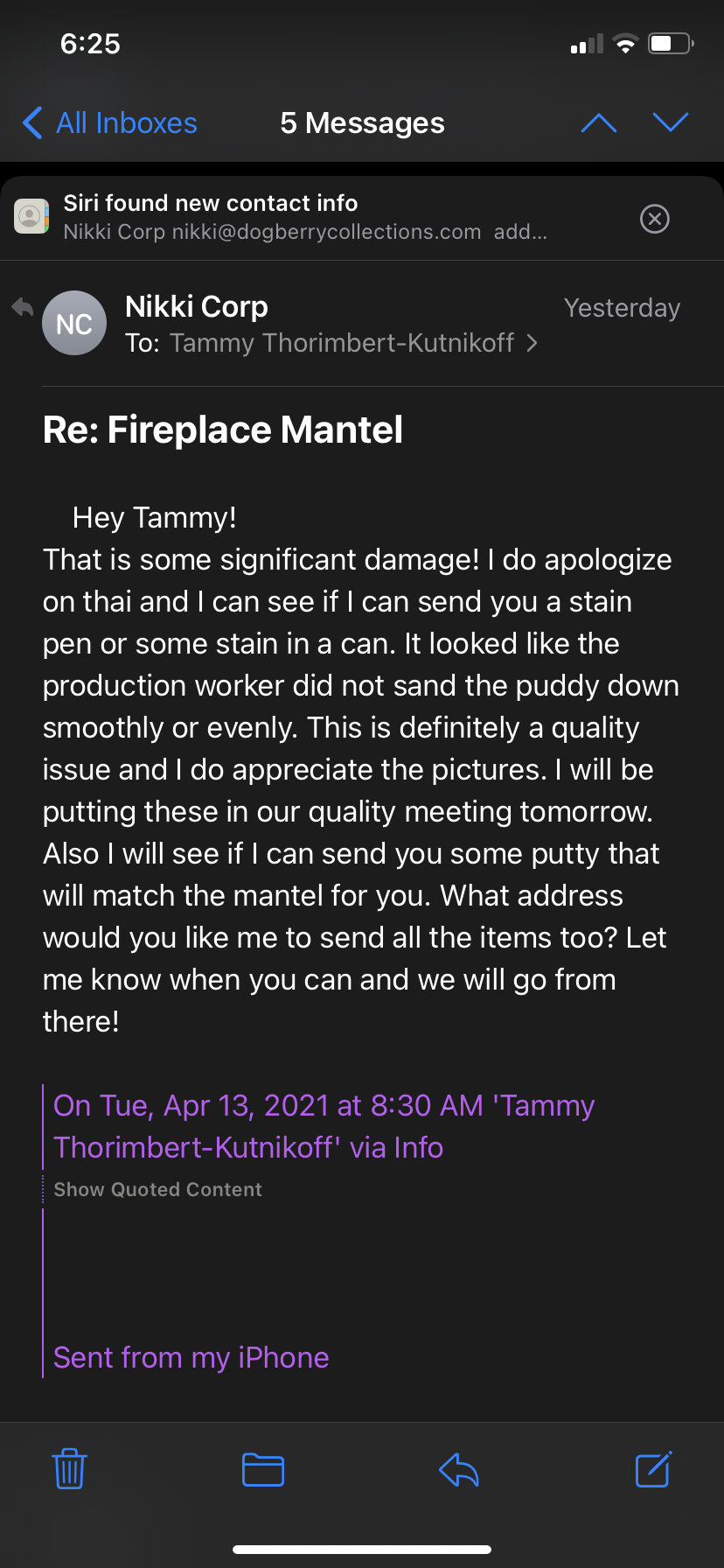724x1568 pixels.
Task: Expand recipient Tammy Thorimbert-Kutnikoff details
Action: click(354, 343)
